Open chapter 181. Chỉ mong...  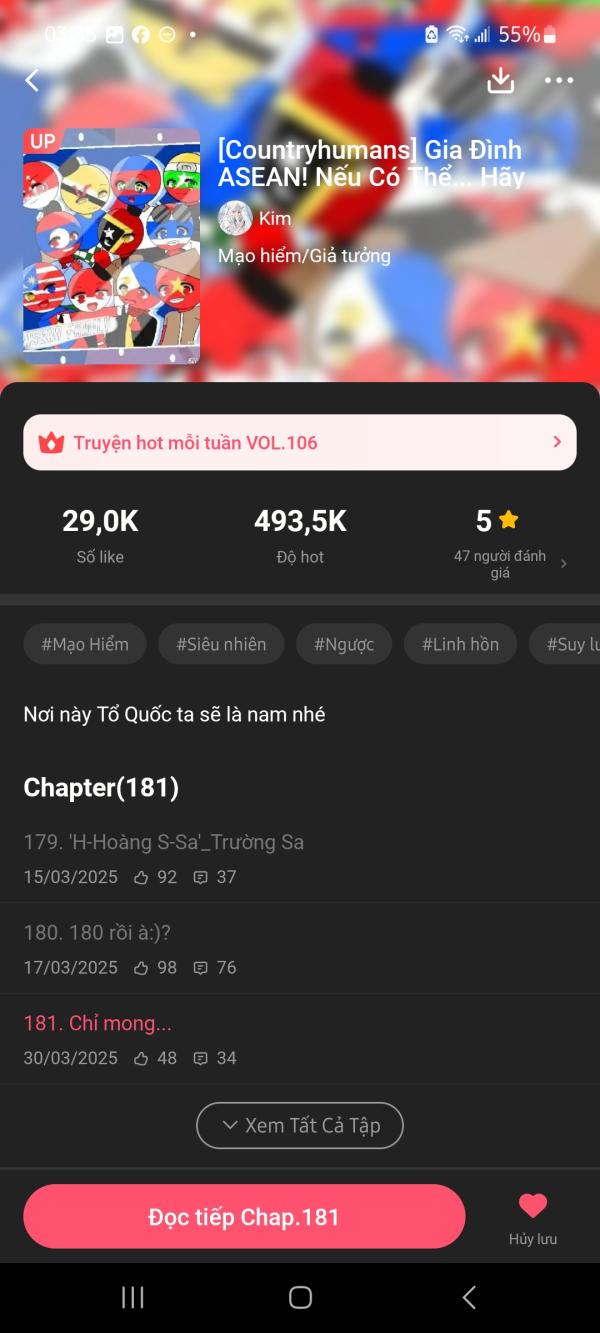[300, 1039]
